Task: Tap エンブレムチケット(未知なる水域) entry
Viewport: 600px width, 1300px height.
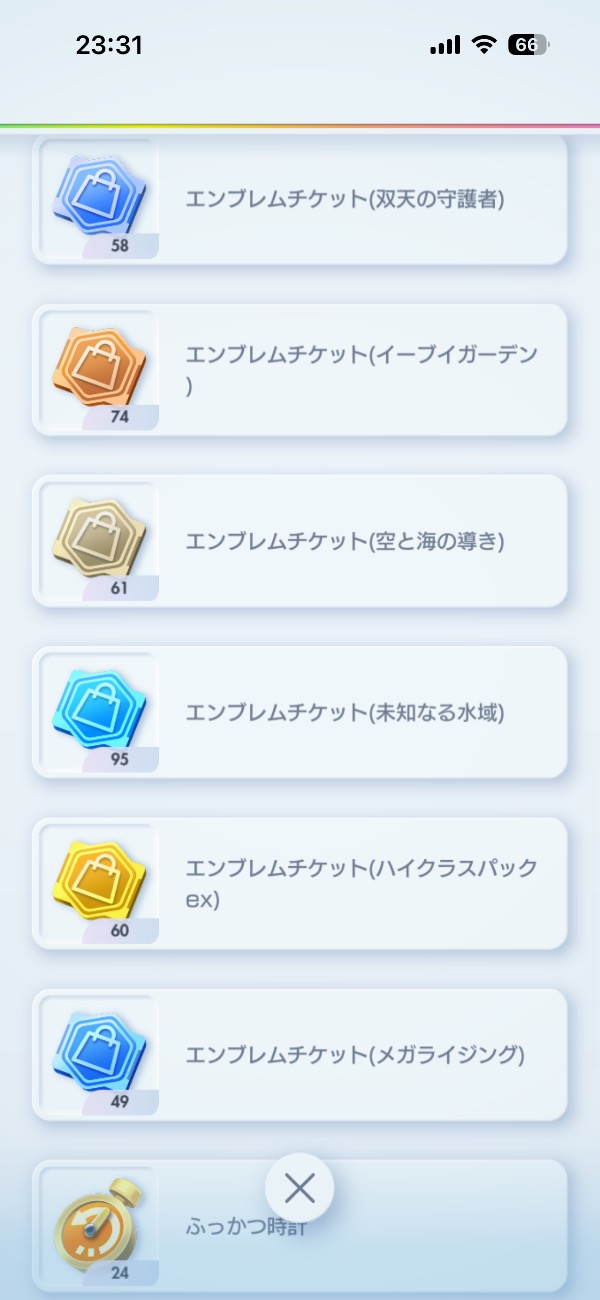Action: 300,712
